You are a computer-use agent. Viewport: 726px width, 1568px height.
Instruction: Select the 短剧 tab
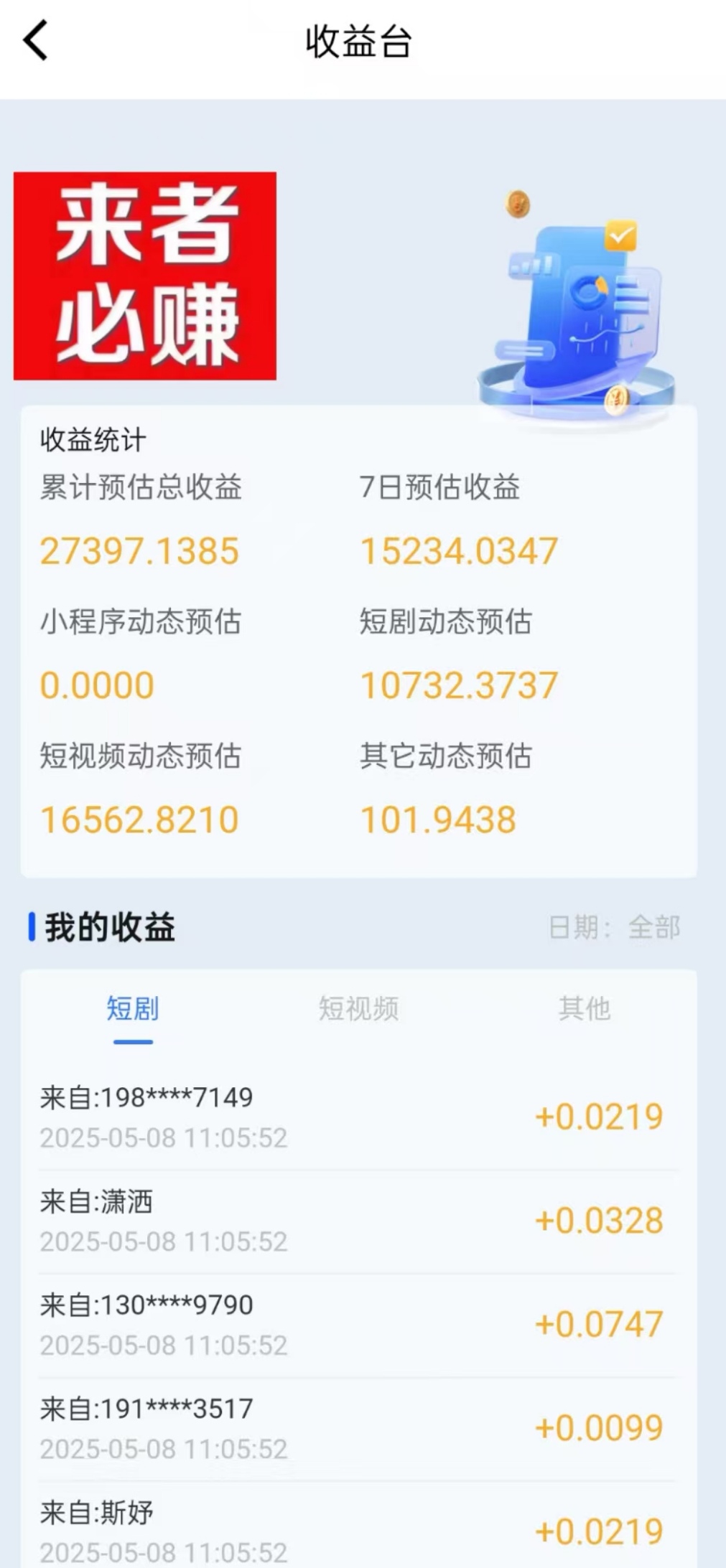(x=133, y=1008)
